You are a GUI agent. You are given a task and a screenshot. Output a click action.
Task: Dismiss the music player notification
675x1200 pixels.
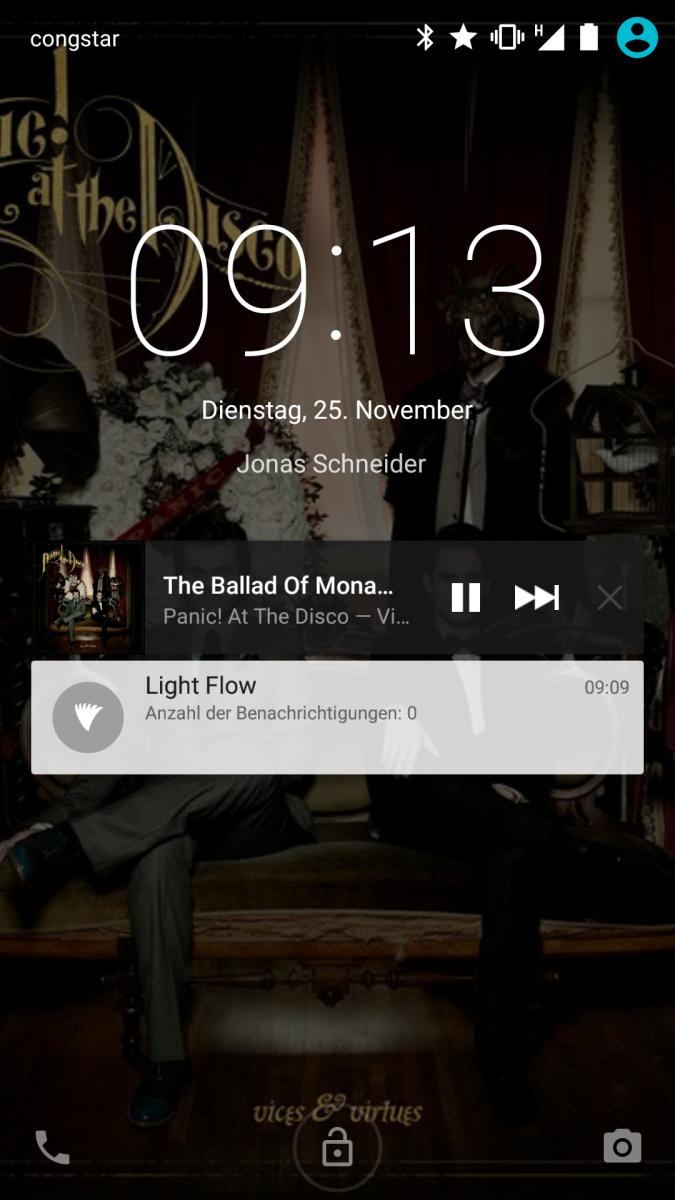click(610, 598)
